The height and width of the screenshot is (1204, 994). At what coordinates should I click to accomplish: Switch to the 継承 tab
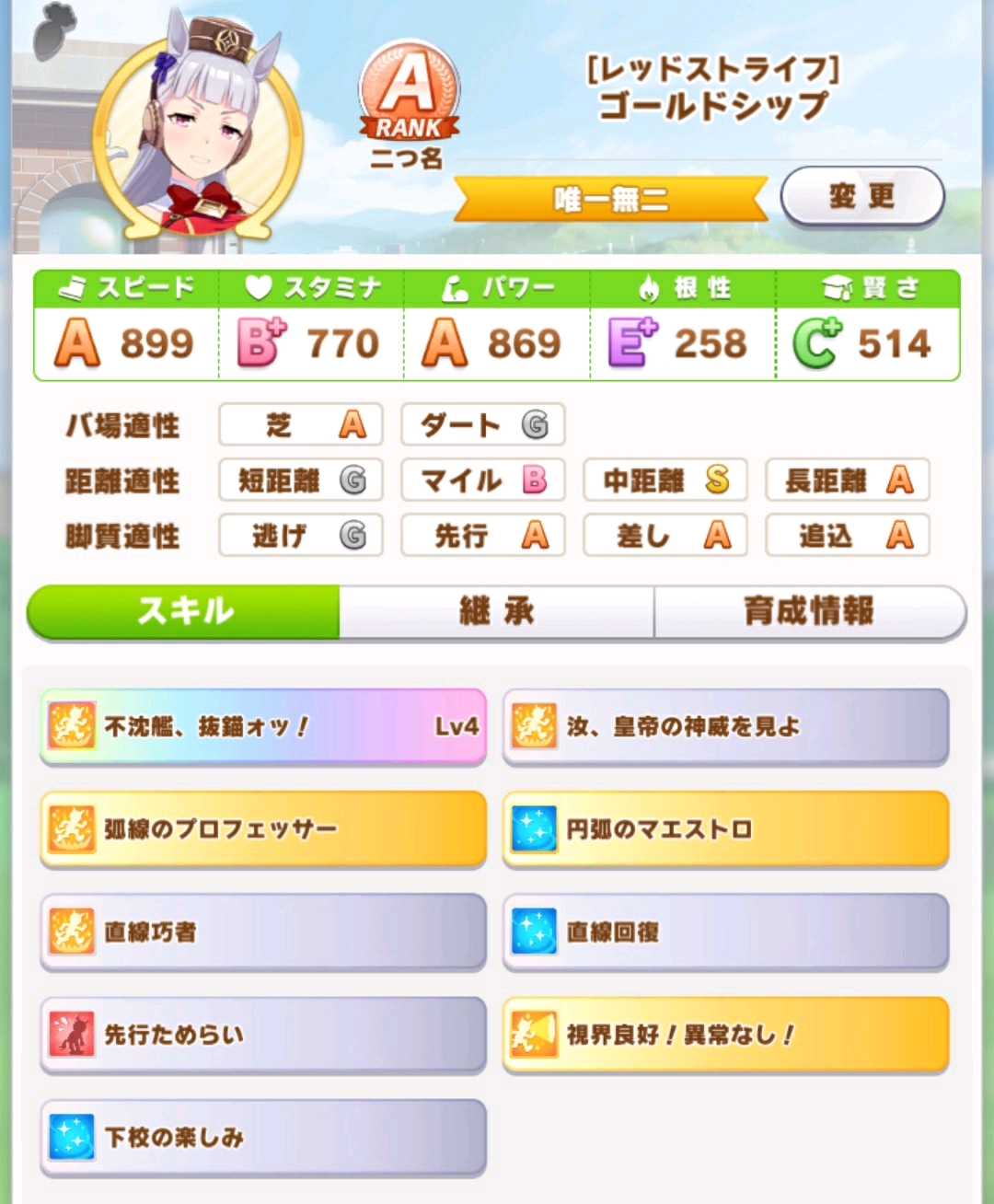[497, 611]
